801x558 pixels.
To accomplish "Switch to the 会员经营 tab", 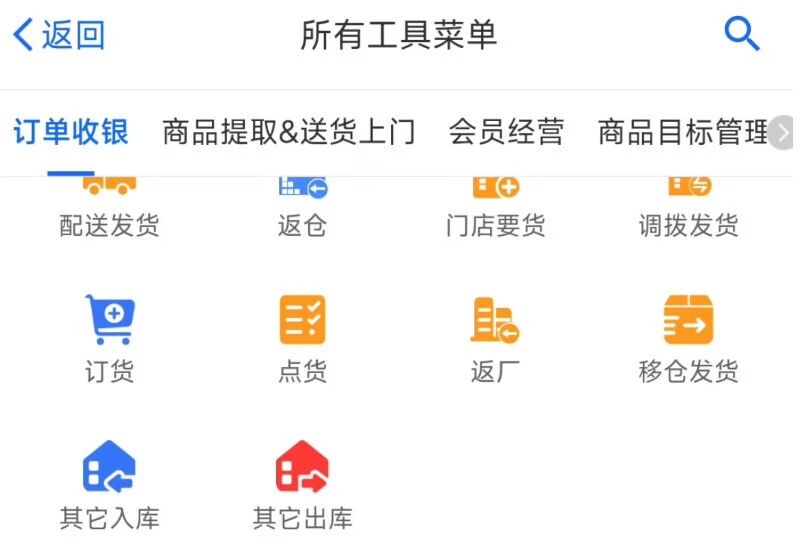I will [x=506, y=132].
